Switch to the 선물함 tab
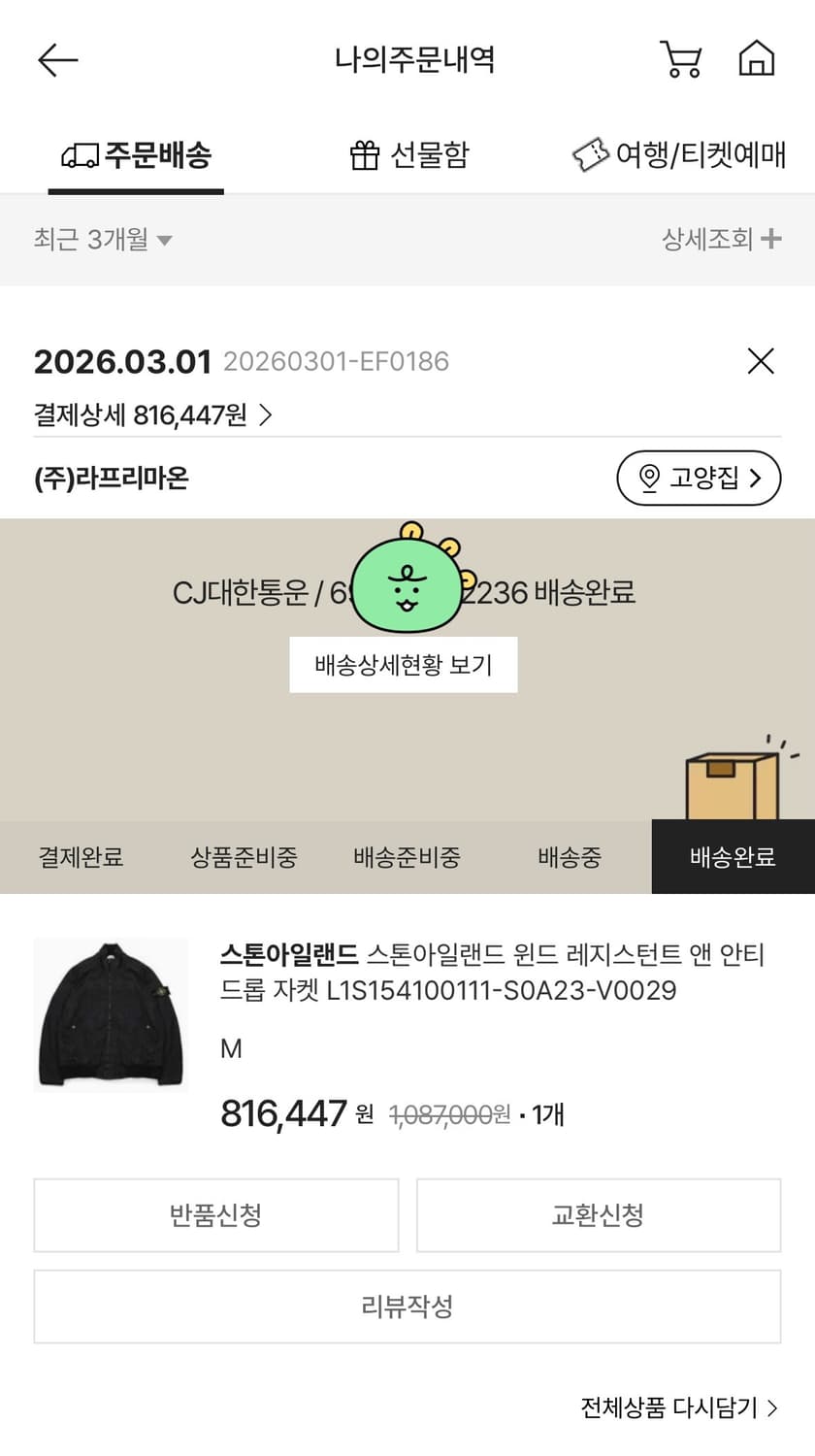Screen dimensions: 815x1456 click(409, 153)
